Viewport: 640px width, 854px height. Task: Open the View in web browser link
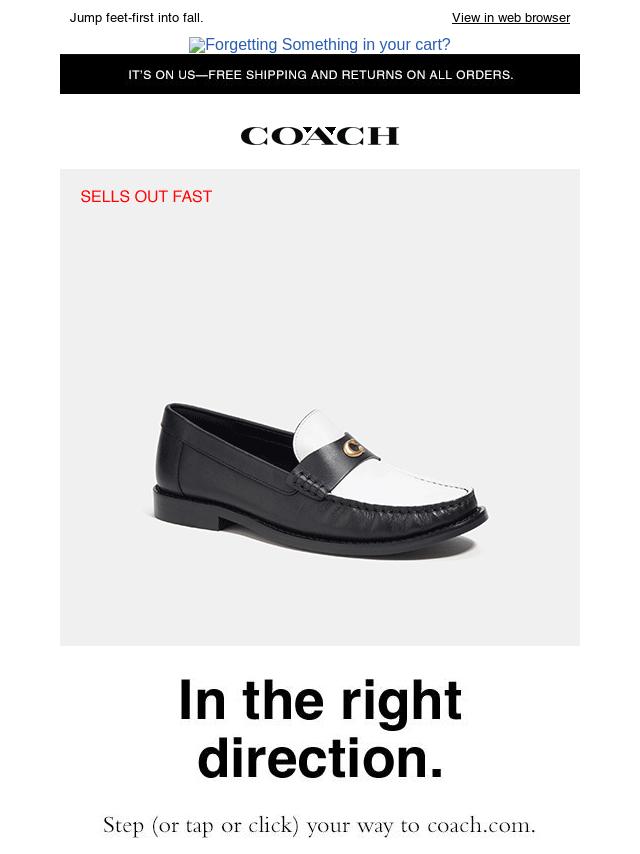point(510,18)
